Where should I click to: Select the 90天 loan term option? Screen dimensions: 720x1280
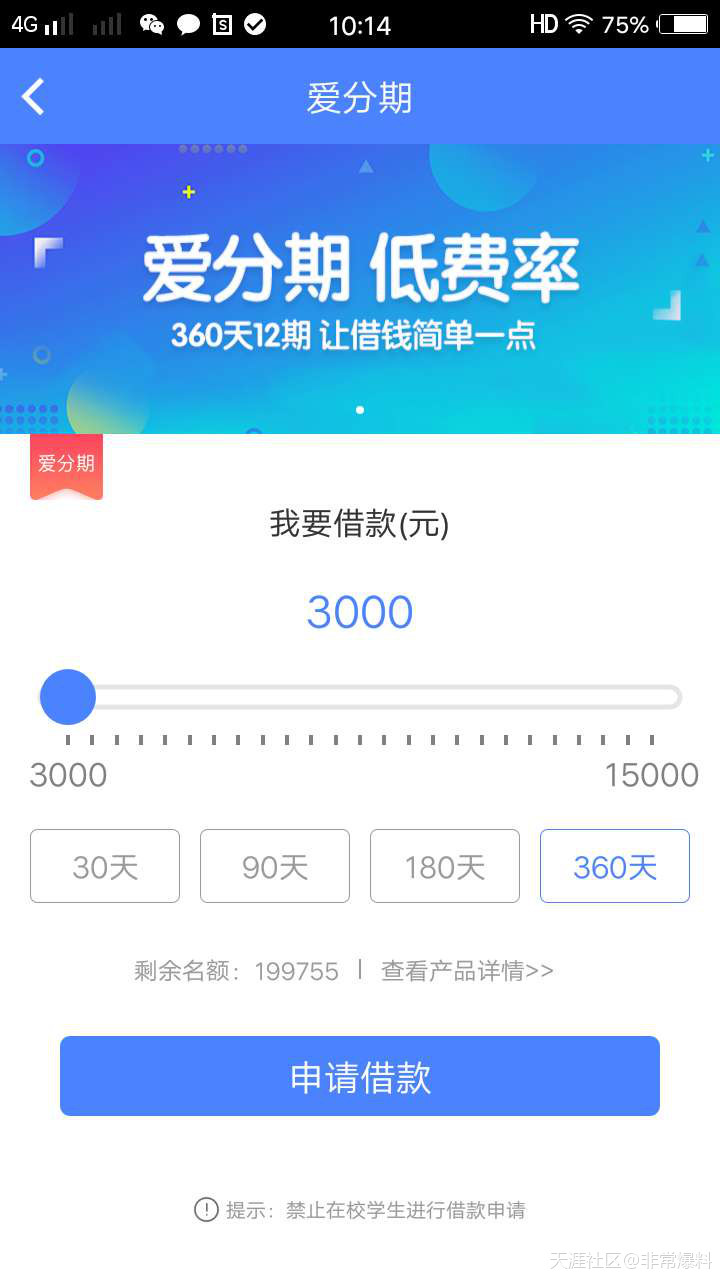(x=274, y=866)
